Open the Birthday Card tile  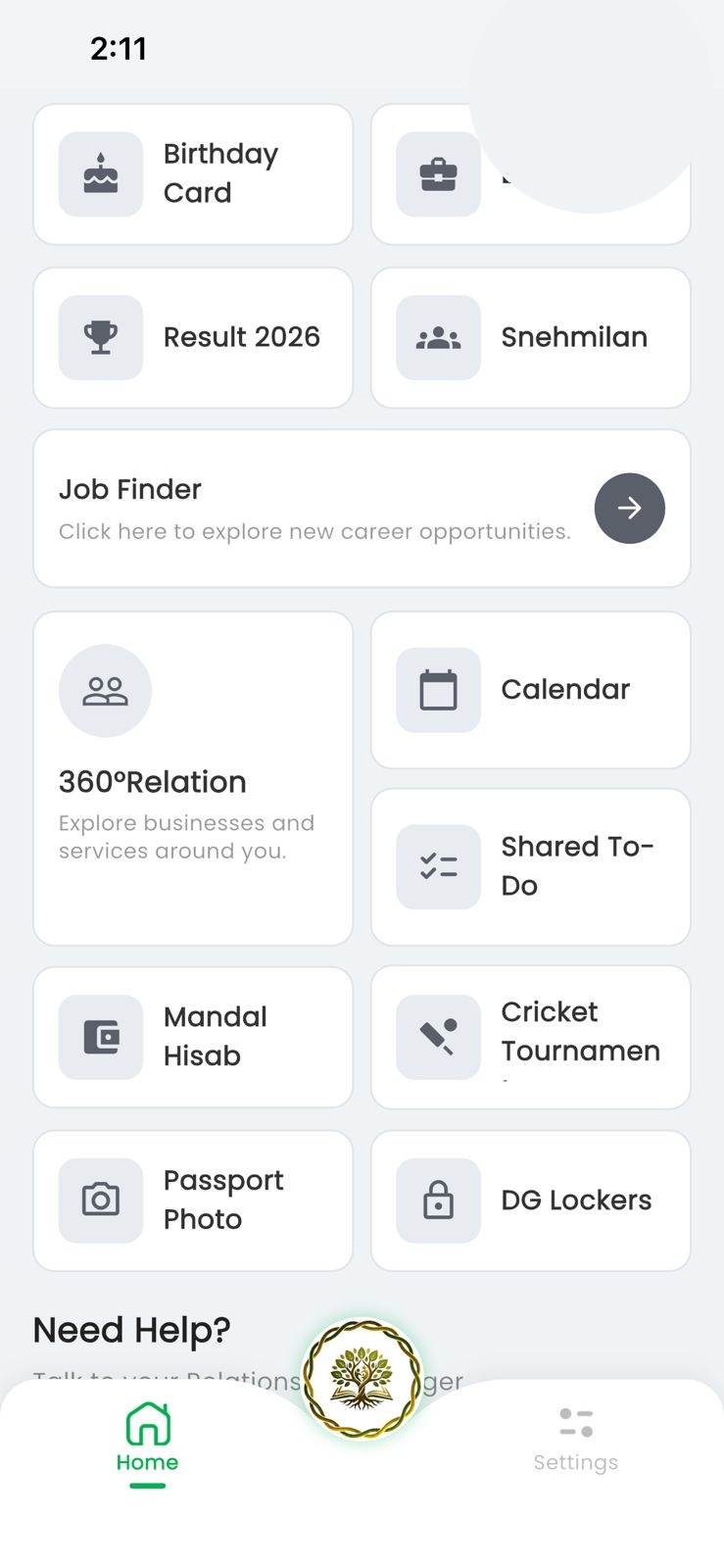[x=193, y=174]
